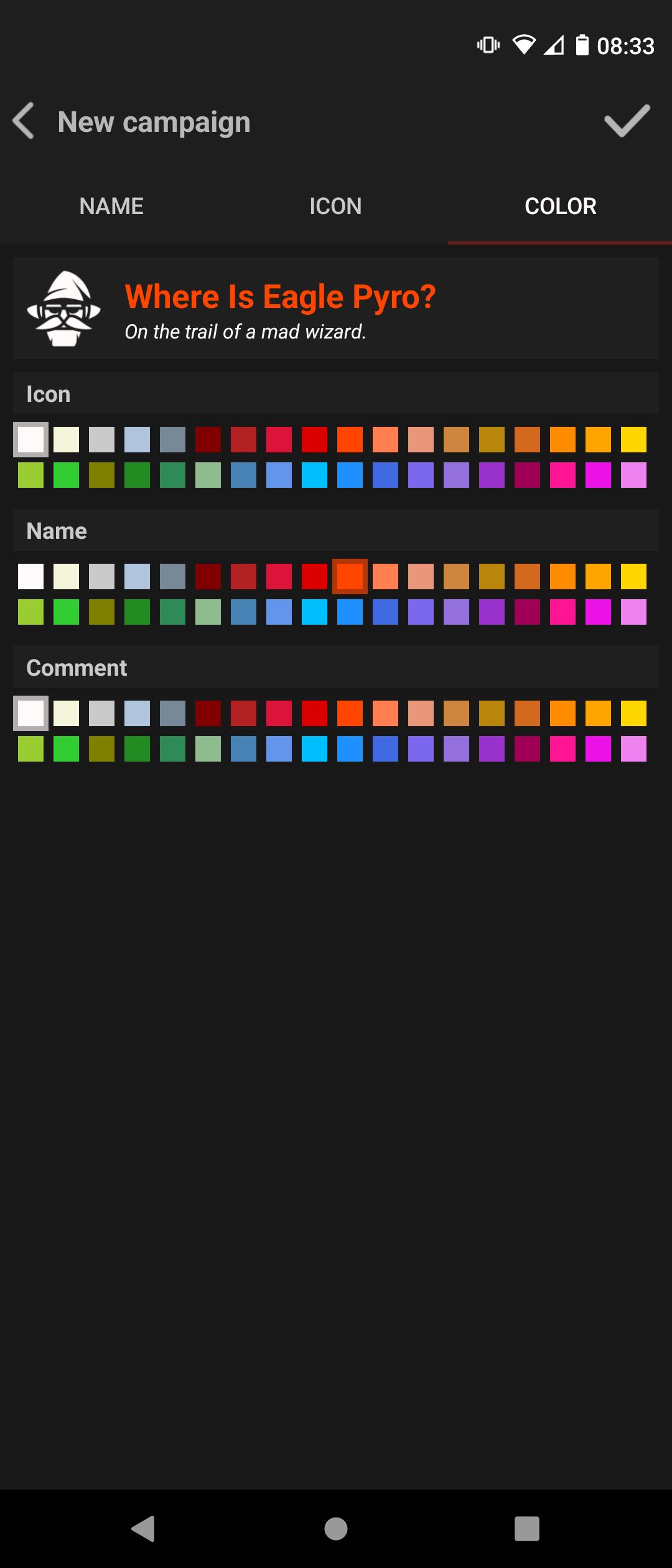This screenshot has width=672, height=1568.
Task: Select the COLOR tab
Action: pyautogui.click(x=560, y=206)
